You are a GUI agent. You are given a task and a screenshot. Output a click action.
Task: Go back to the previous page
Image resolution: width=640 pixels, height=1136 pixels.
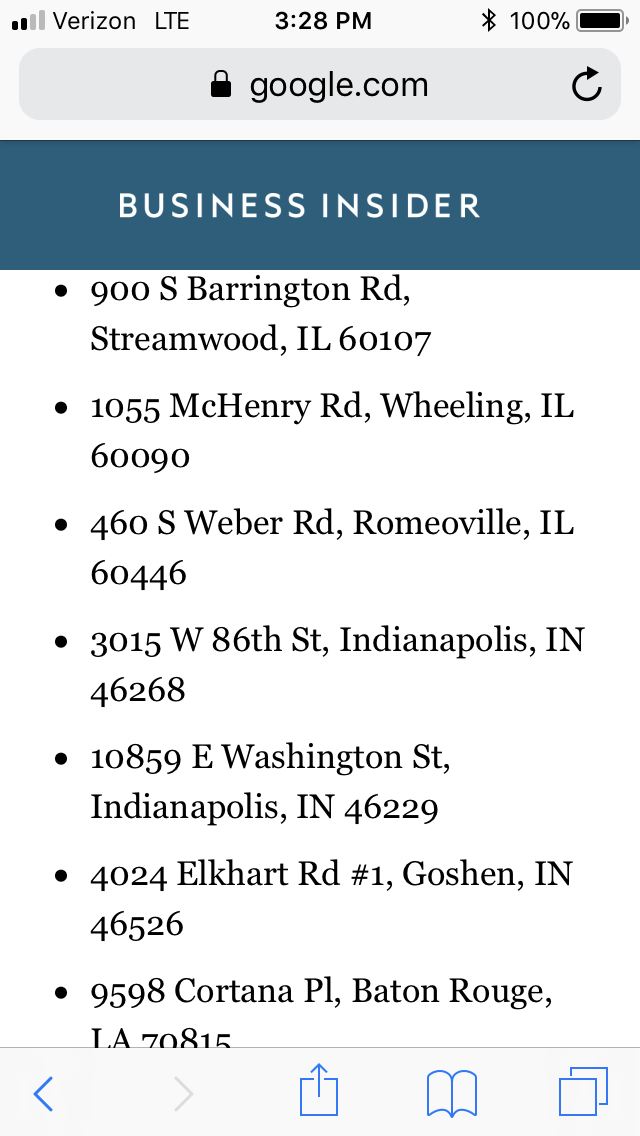(x=44, y=1094)
